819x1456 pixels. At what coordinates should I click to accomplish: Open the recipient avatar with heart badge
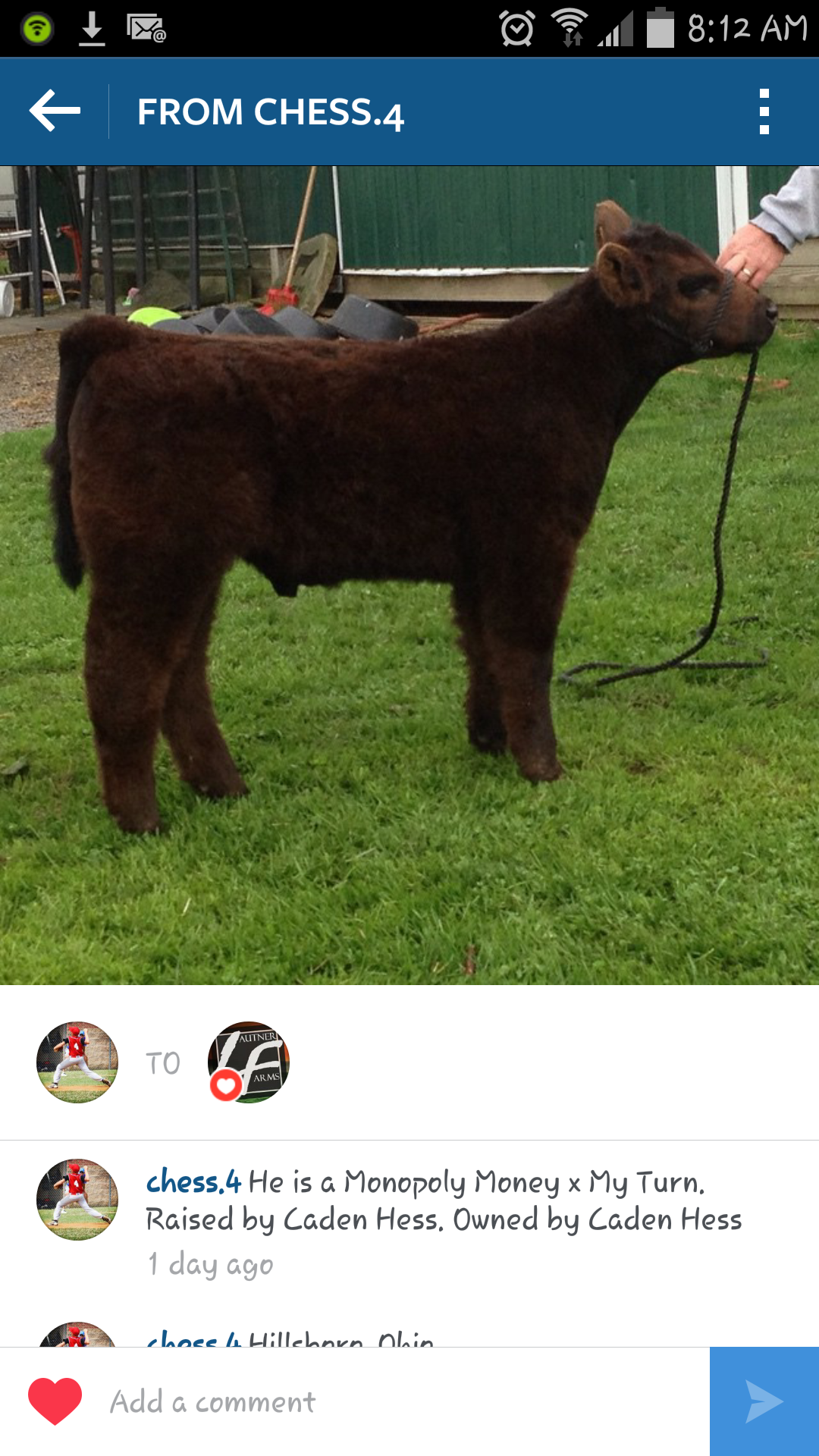[x=249, y=1062]
